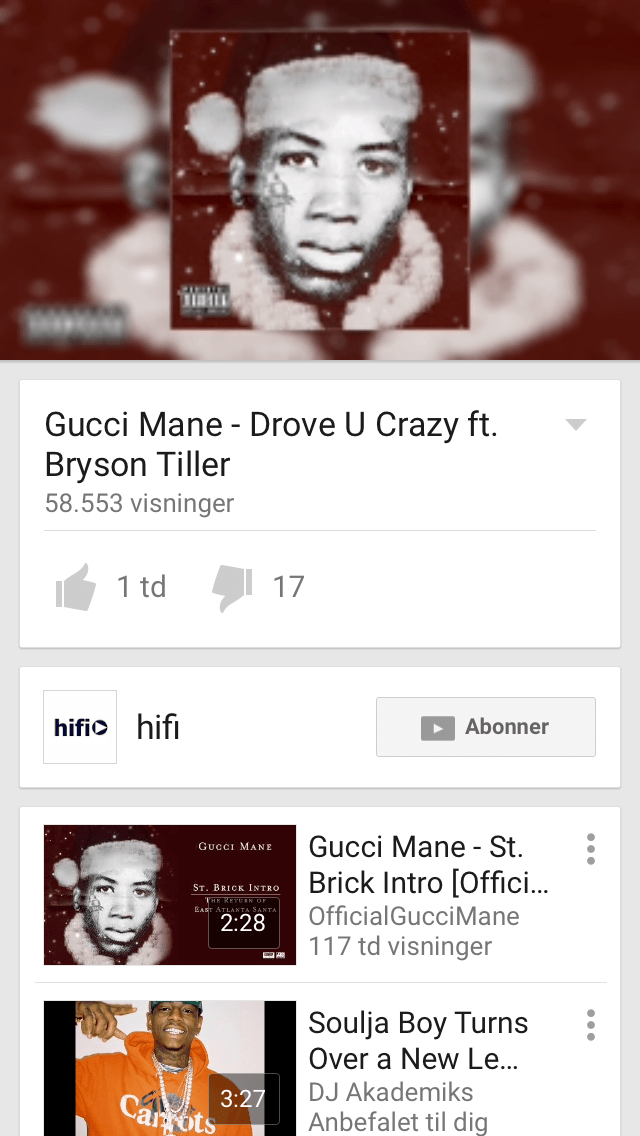Screen dimensions: 640x1136
Task: Open options for St. Brick Intro video
Action: click(x=591, y=849)
